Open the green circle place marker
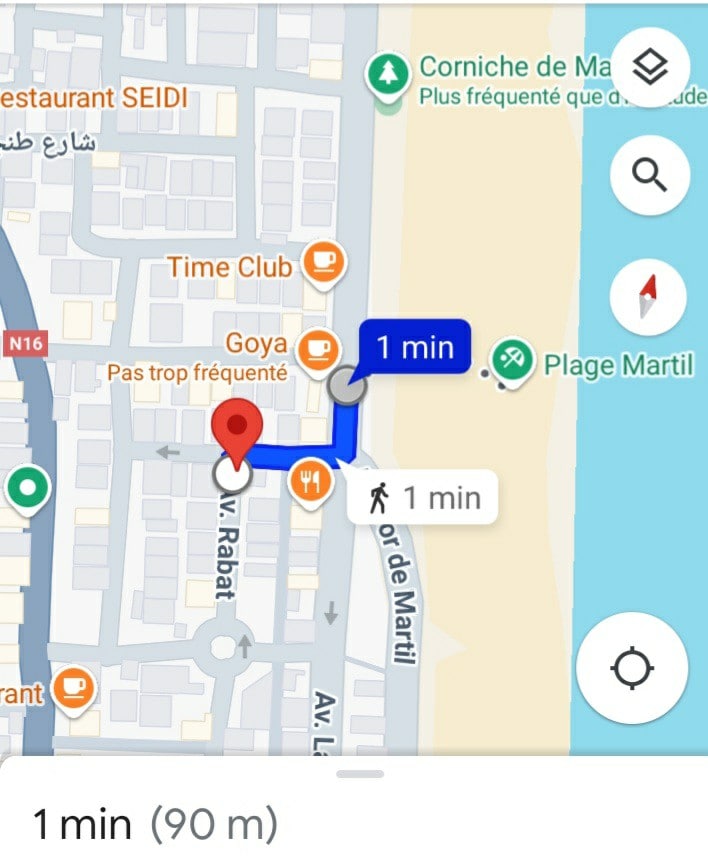The height and width of the screenshot is (863, 708). pos(27,489)
